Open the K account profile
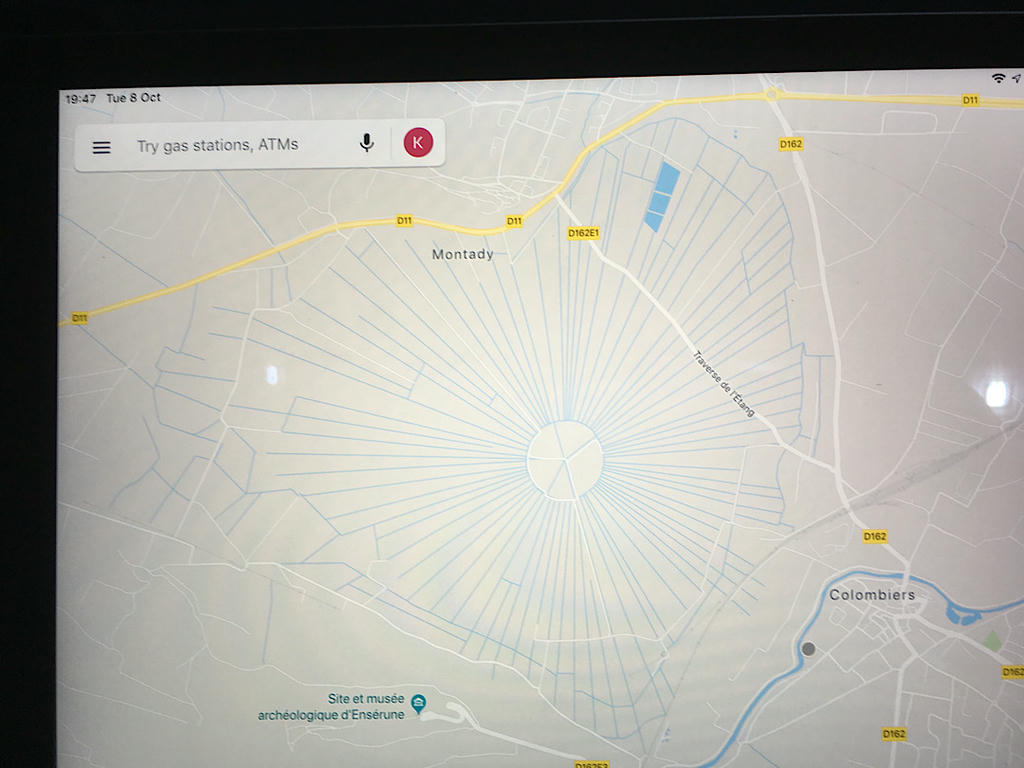The image size is (1024, 768). tap(418, 143)
